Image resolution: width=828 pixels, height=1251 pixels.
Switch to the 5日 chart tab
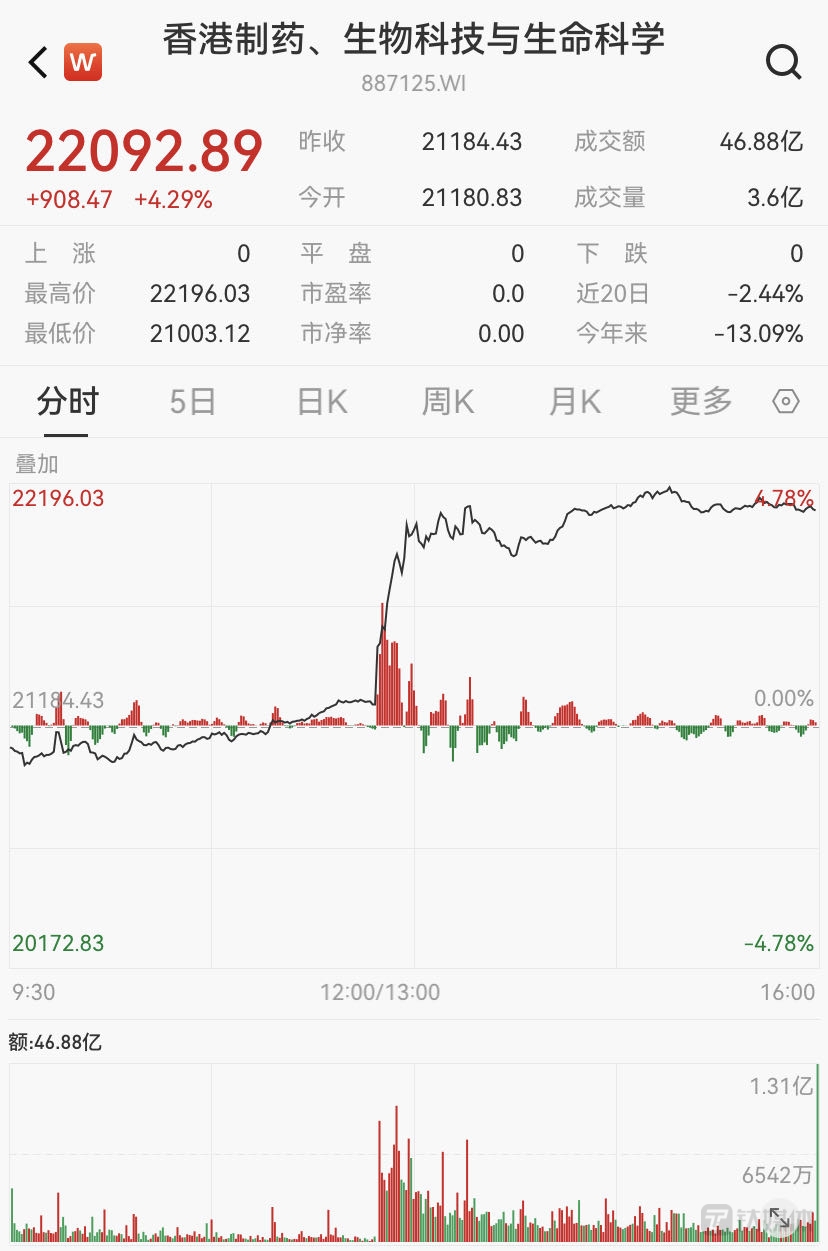(x=192, y=402)
